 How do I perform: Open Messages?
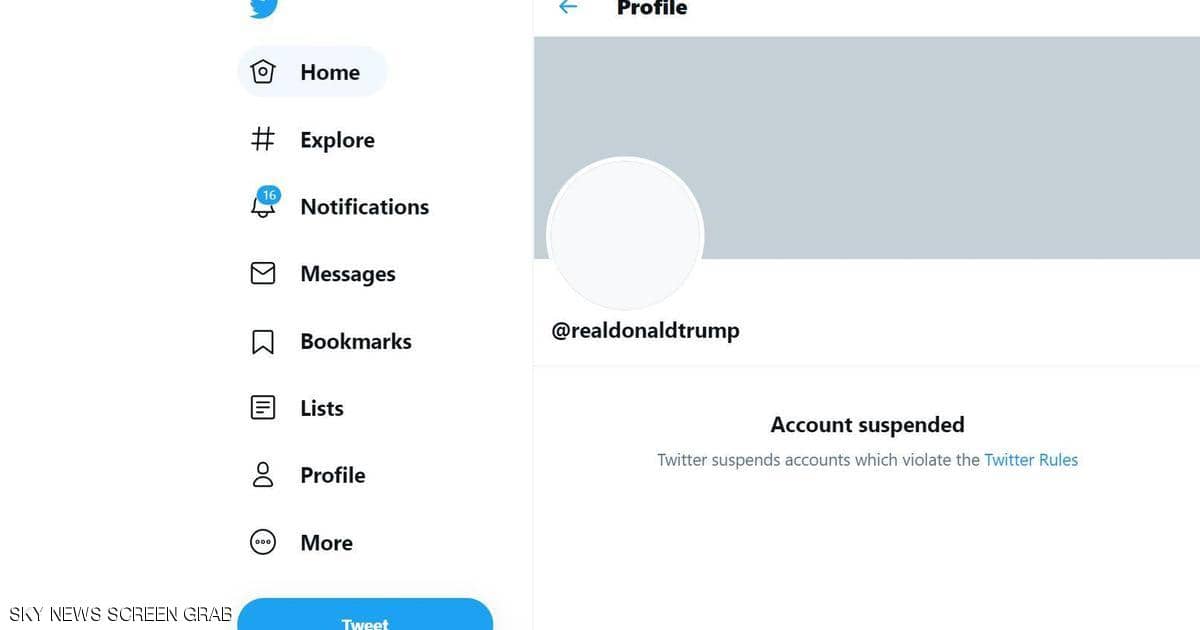point(323,274)
